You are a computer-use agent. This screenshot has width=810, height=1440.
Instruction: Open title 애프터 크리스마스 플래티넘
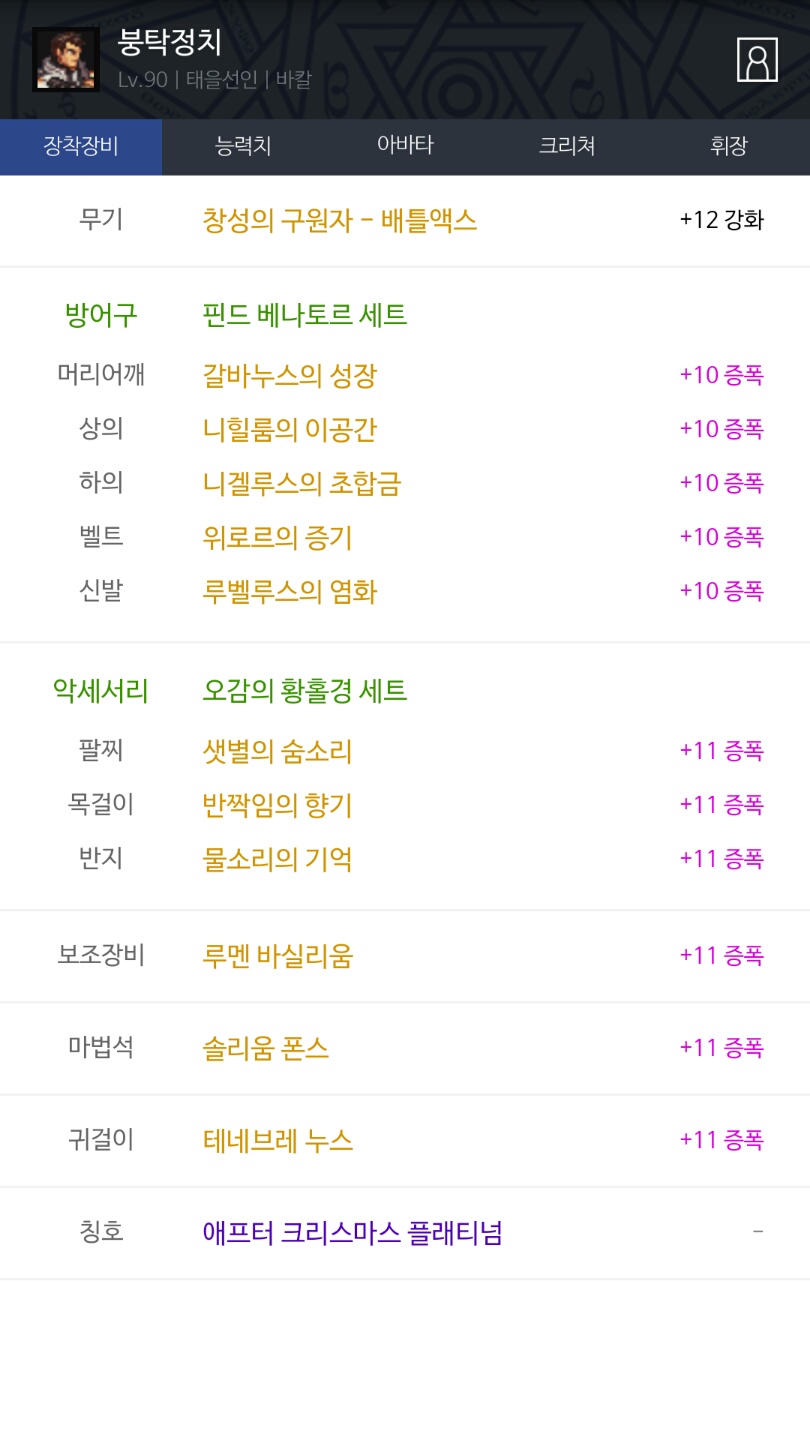click(352, 1232)
